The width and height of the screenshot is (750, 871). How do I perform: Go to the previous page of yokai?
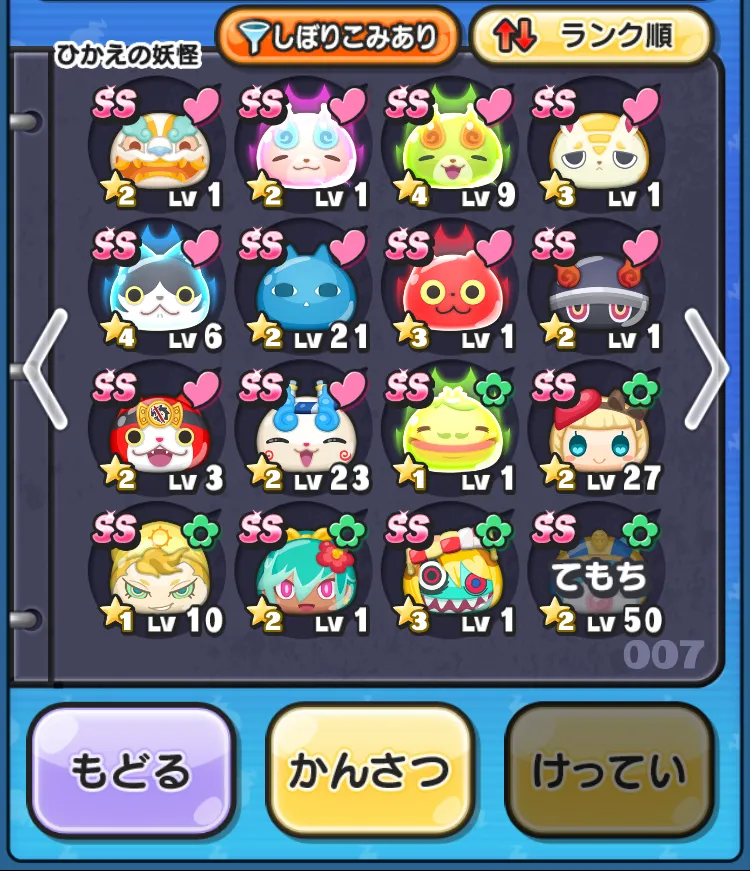pyautogui.click(x=44, y=368)
